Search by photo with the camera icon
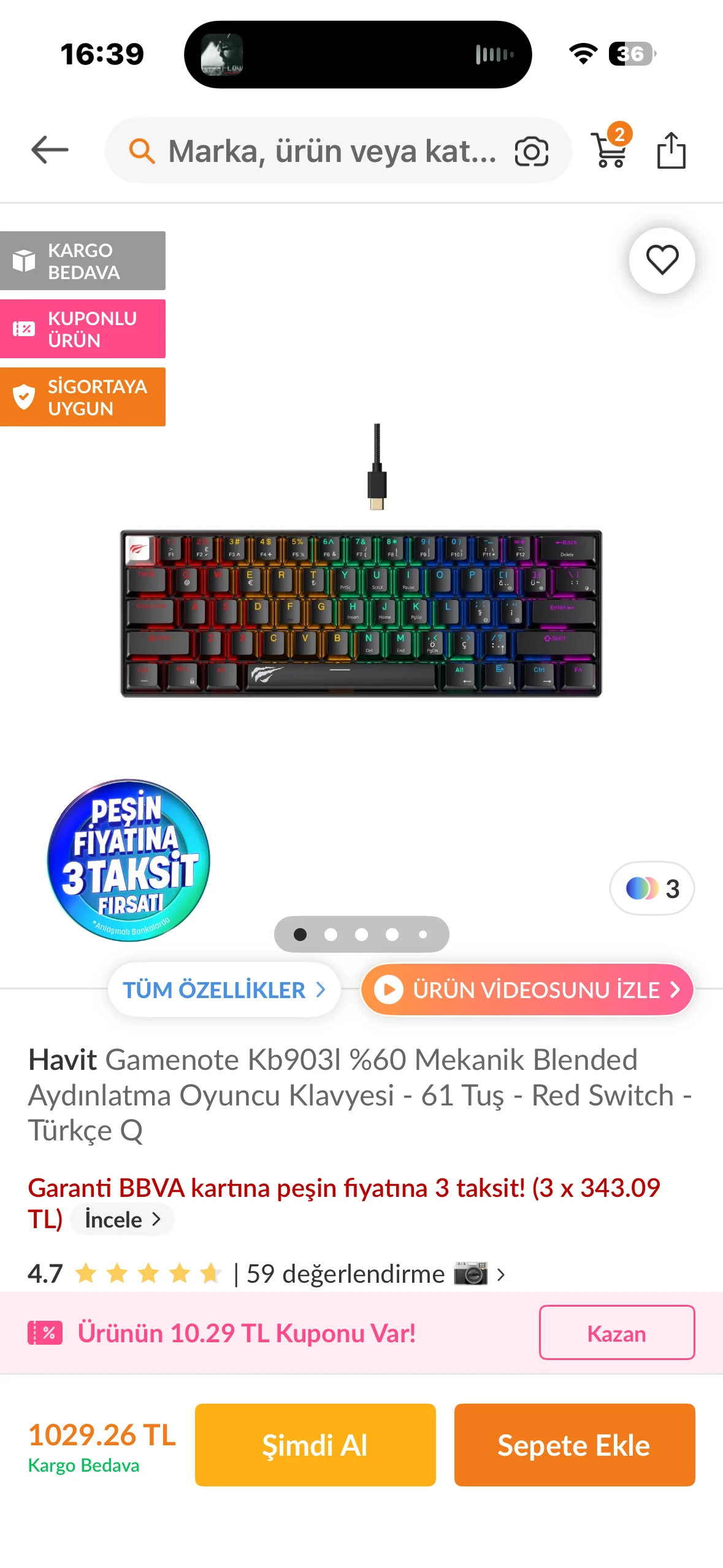This screenshot has height=1568, width=723. click(531, 152)
